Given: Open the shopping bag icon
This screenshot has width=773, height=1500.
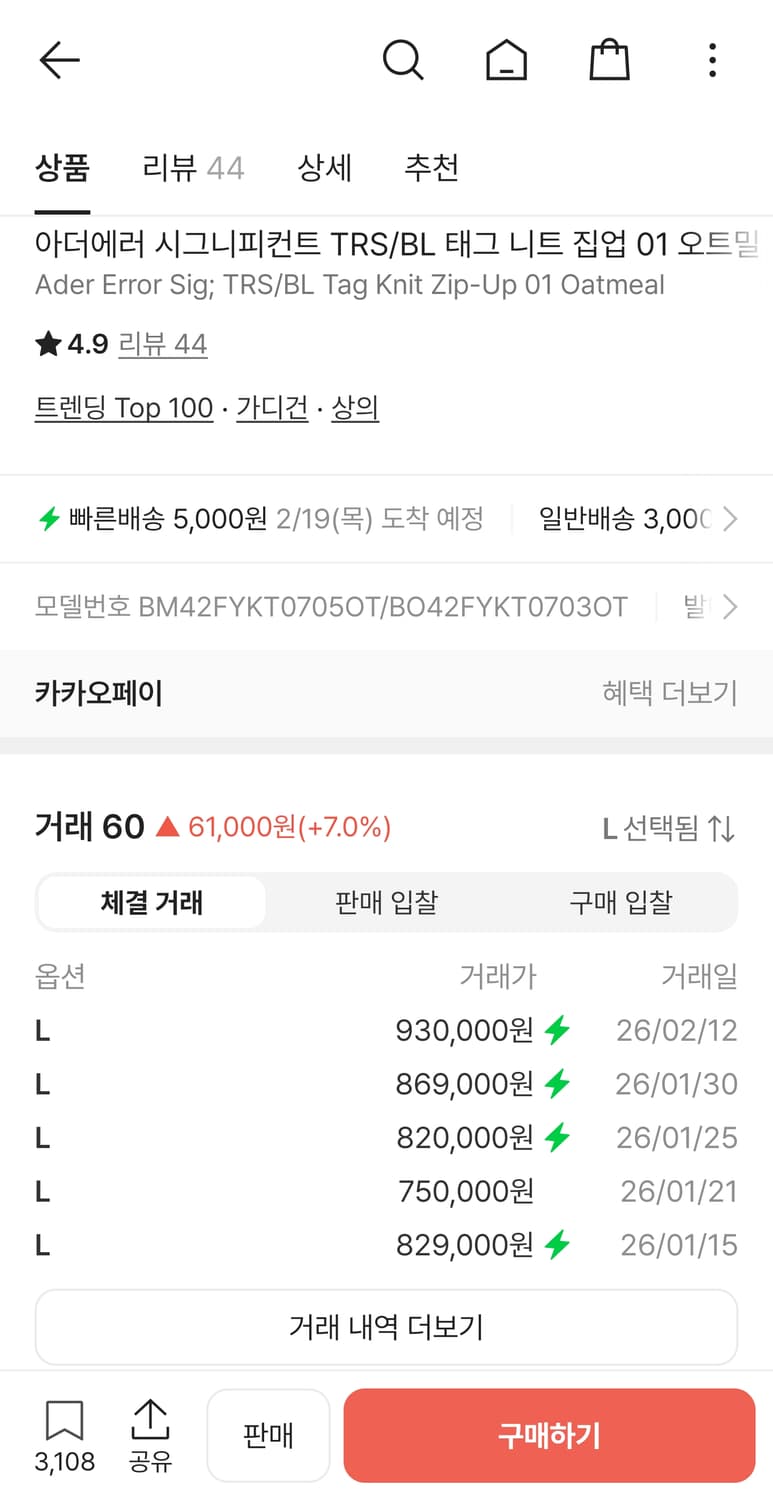Looking at the screenshot, I should [610, 60].
